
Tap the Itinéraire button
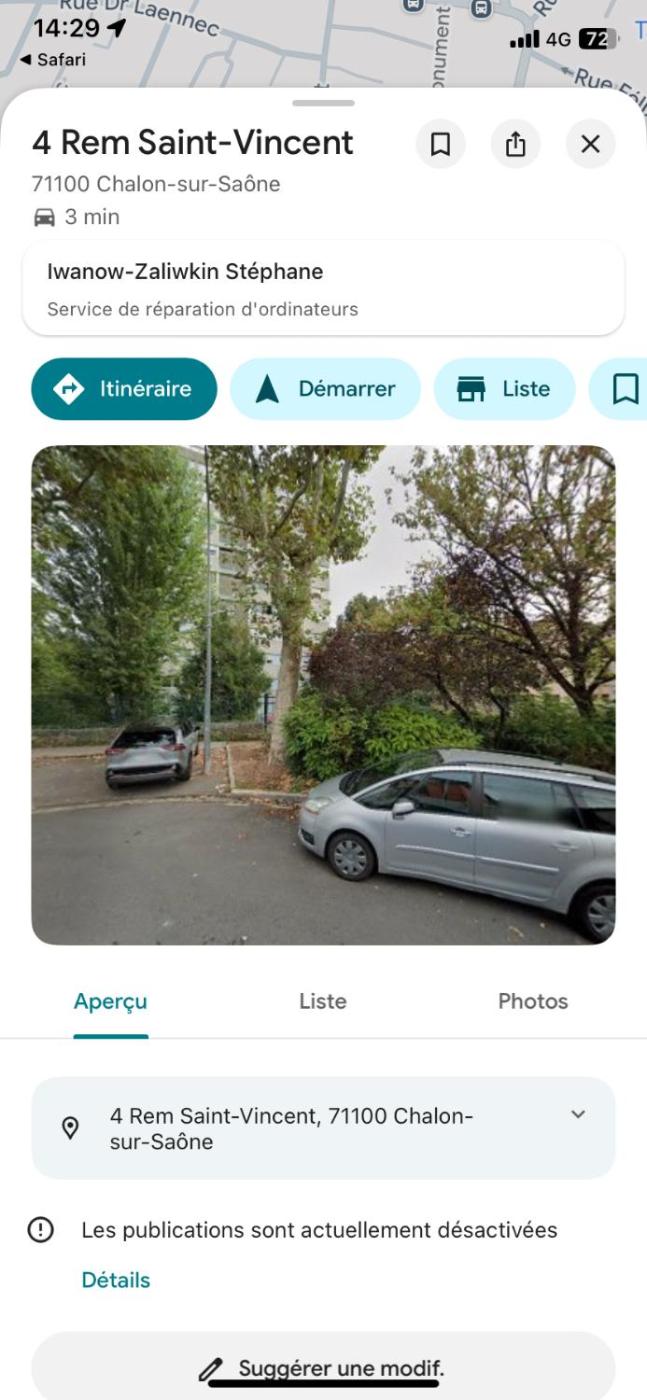(x=124, y=389)
